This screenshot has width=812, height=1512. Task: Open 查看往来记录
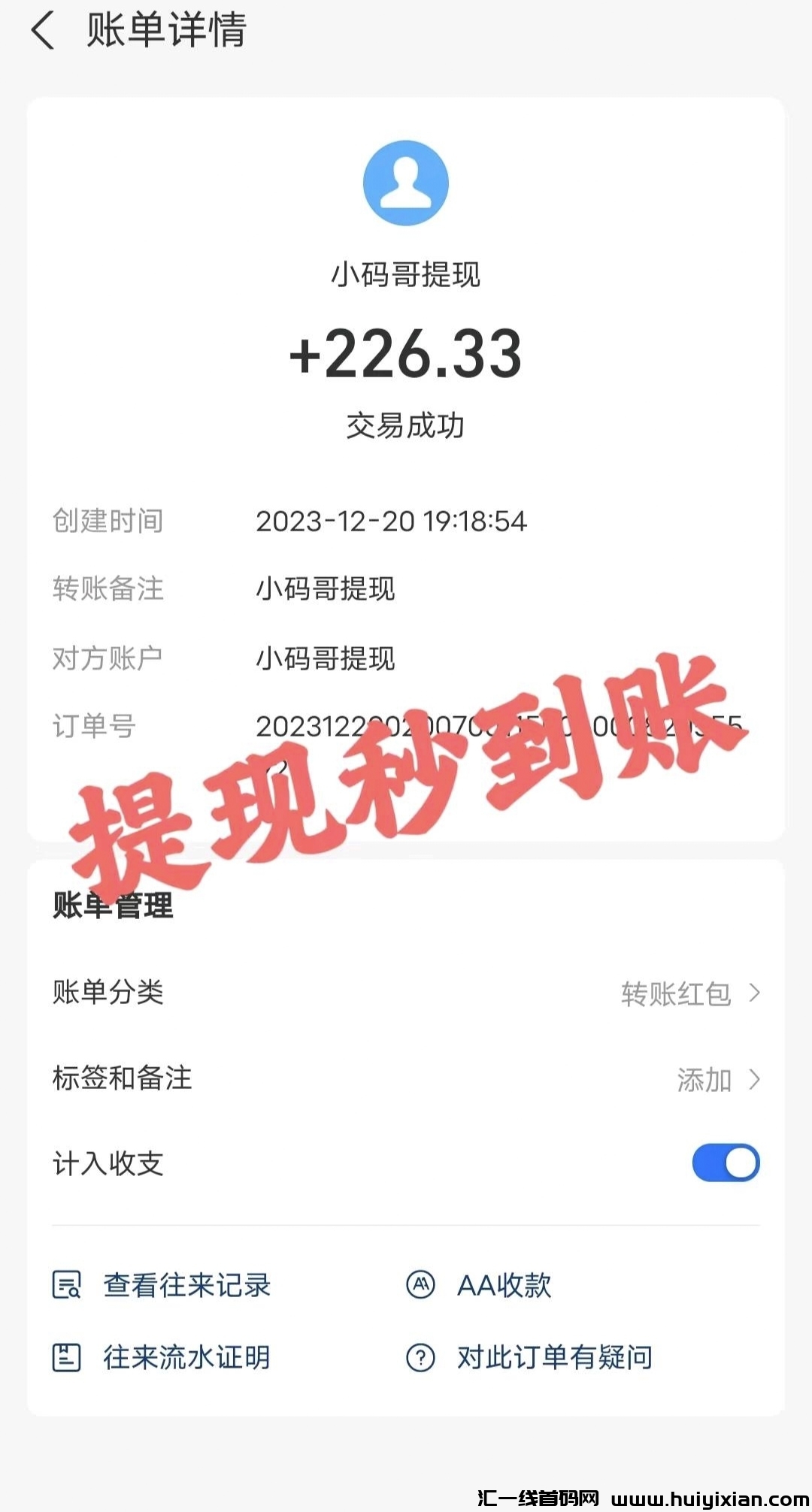pos(162,1285)
